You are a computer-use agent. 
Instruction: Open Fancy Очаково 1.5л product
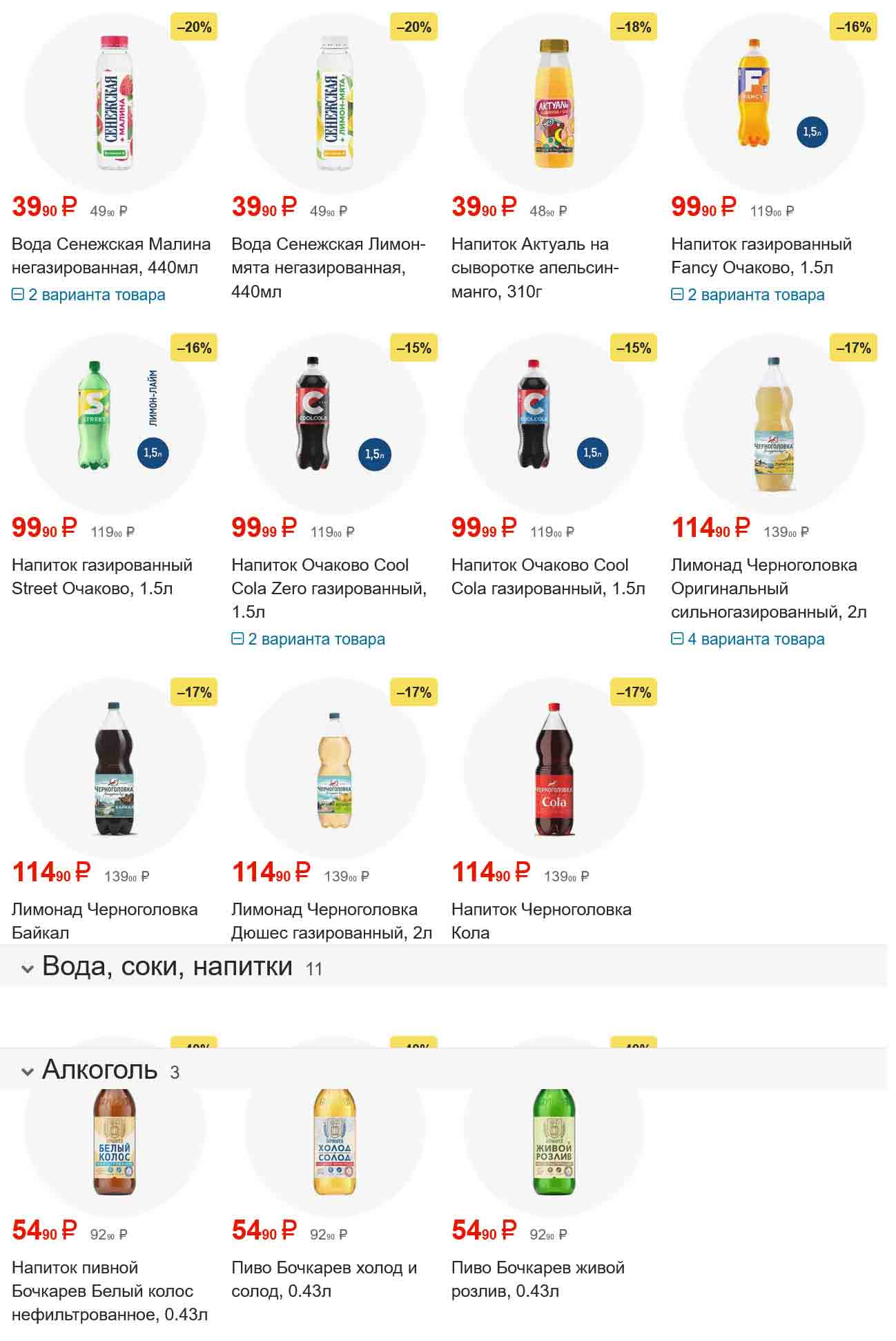[761, 255]
